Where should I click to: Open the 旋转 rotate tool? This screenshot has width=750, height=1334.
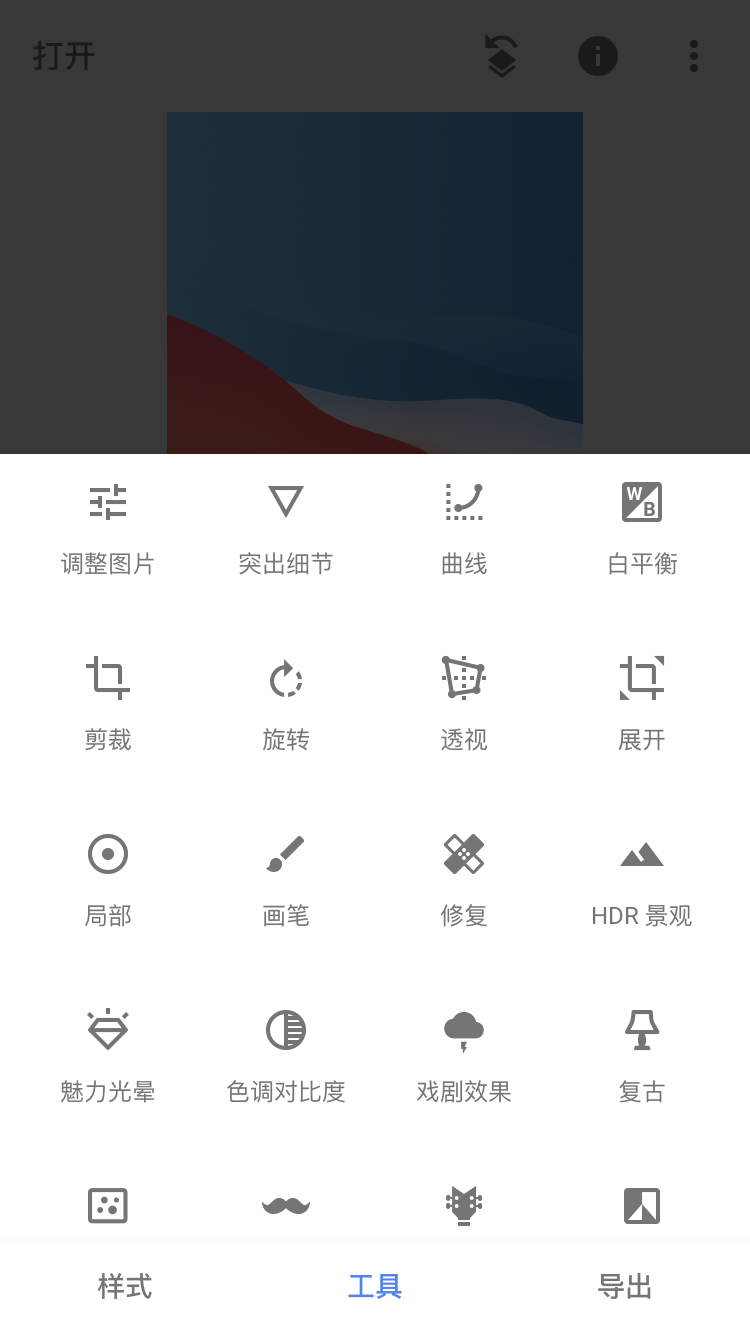(x=286, y=703)
